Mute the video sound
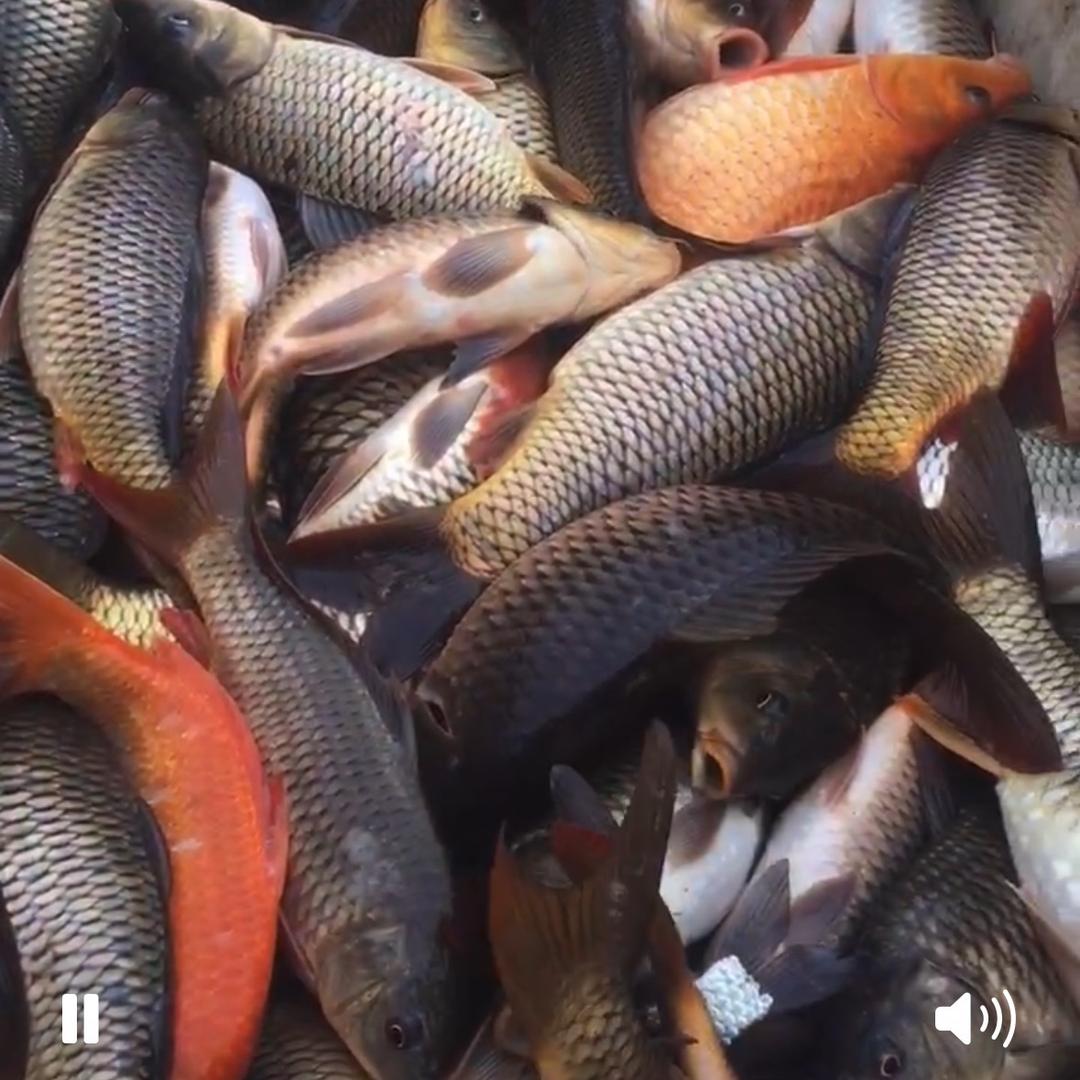The image size is (1080, 1080). [975, 1018]
